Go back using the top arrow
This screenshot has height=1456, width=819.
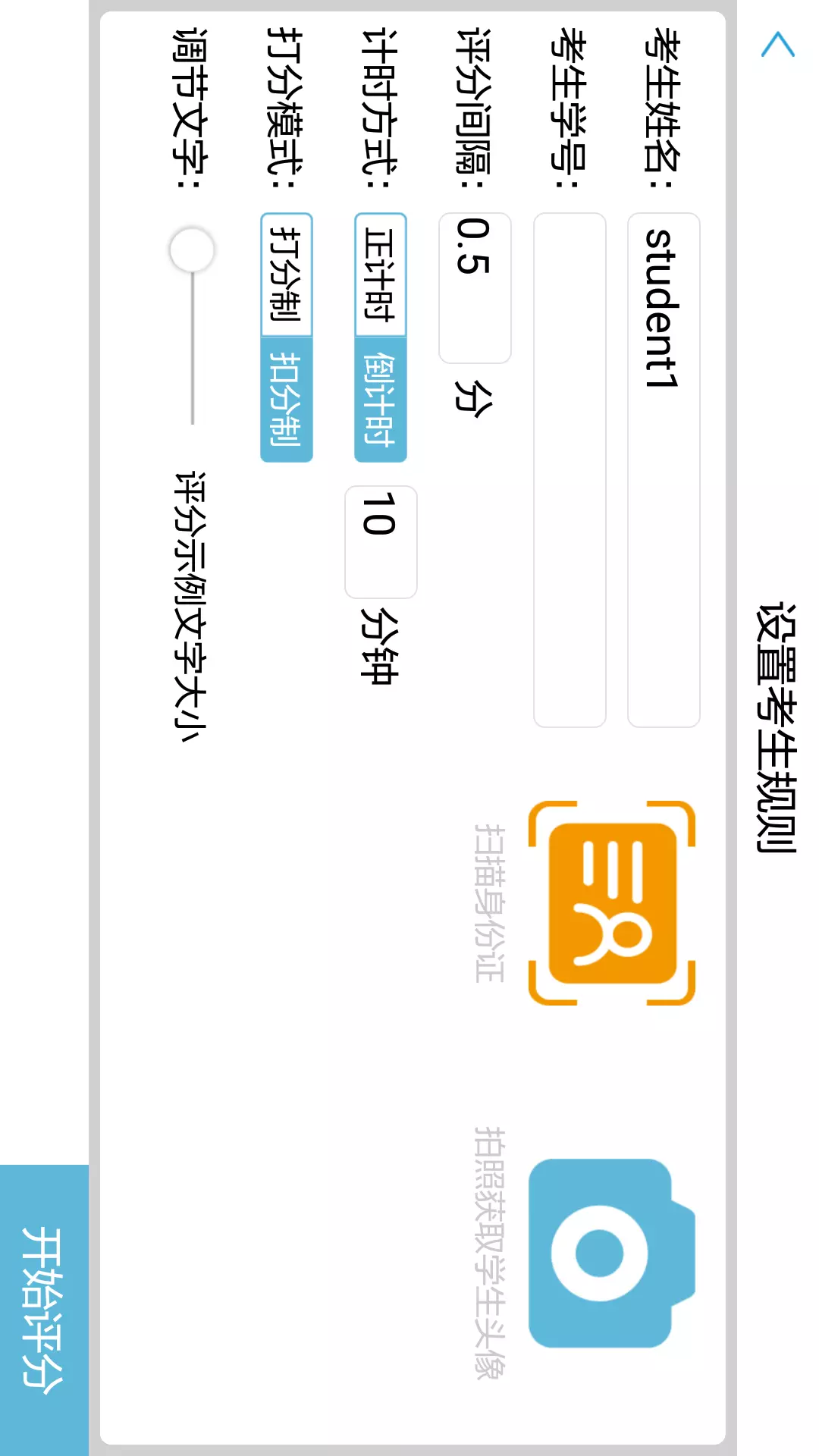tap(778, 45)
